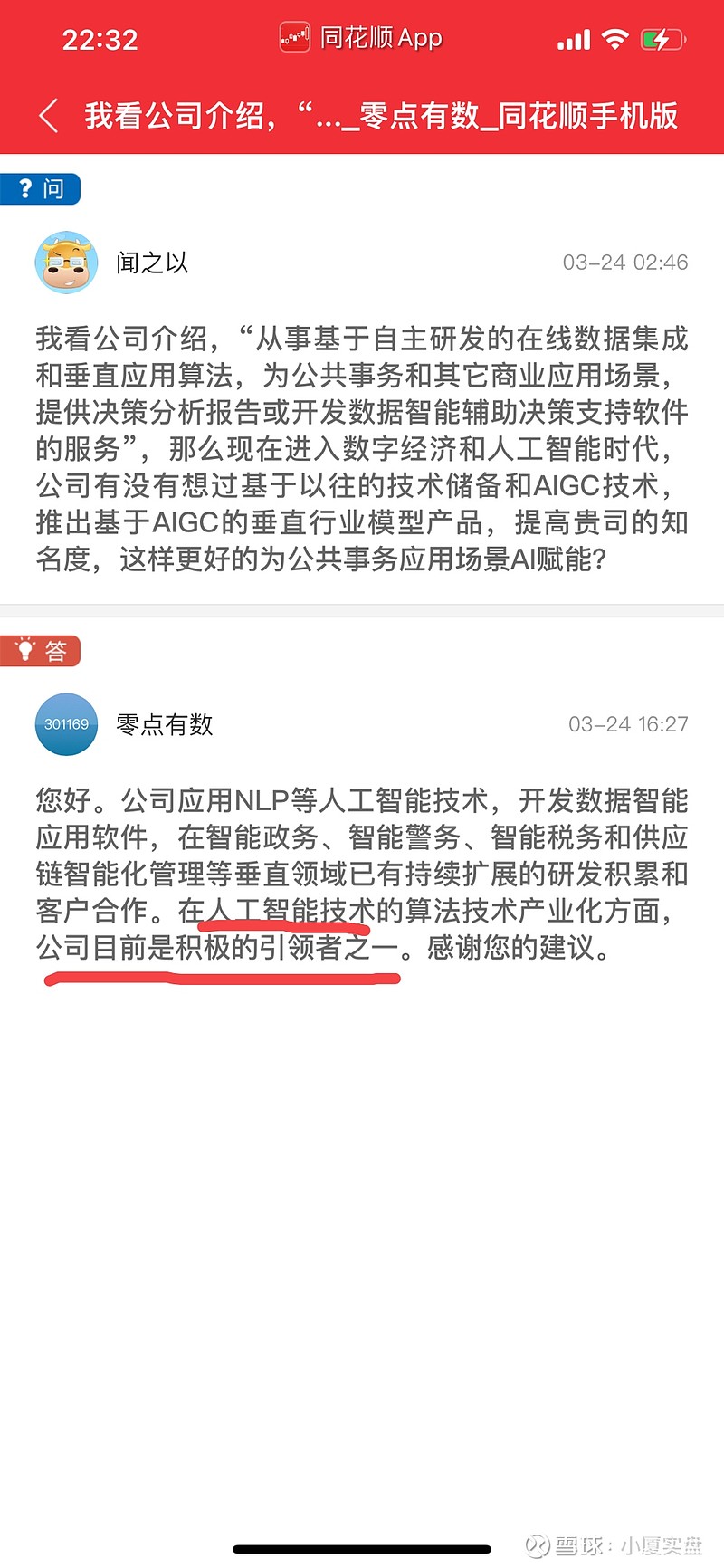The height and width of the screenshot is (1568, 724).
Task: Open asker 闻之以's avatar
Action: click(x=66, y=263)
